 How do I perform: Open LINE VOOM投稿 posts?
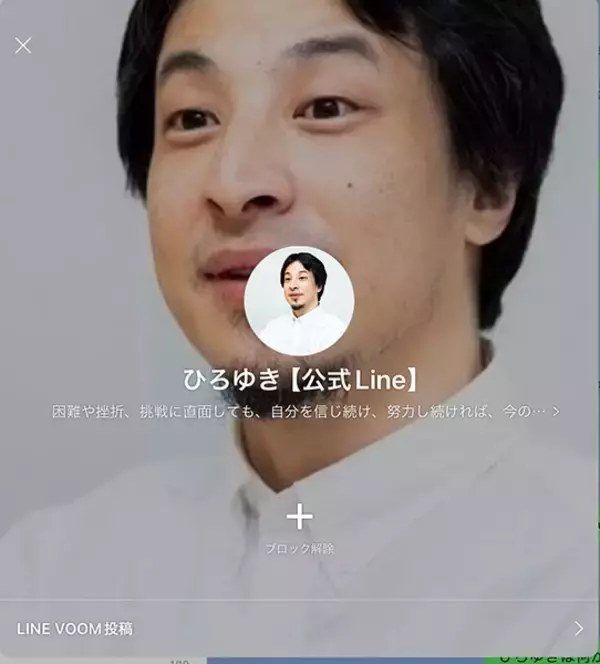[x=299, y=629]
